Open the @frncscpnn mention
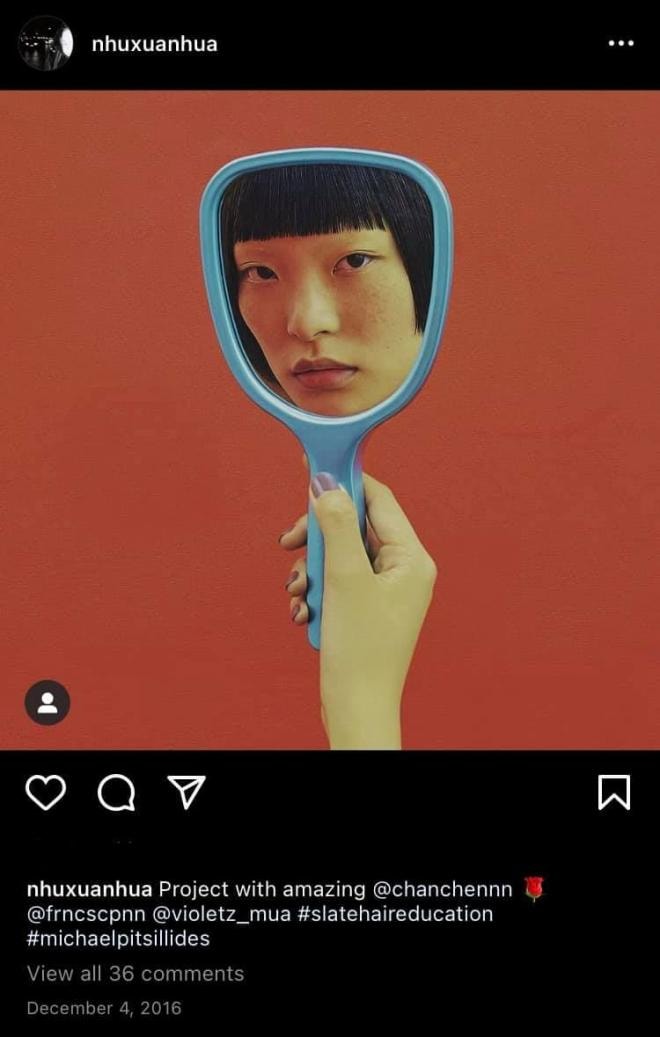Viewport: 660px width, 1037px height. 85,914
